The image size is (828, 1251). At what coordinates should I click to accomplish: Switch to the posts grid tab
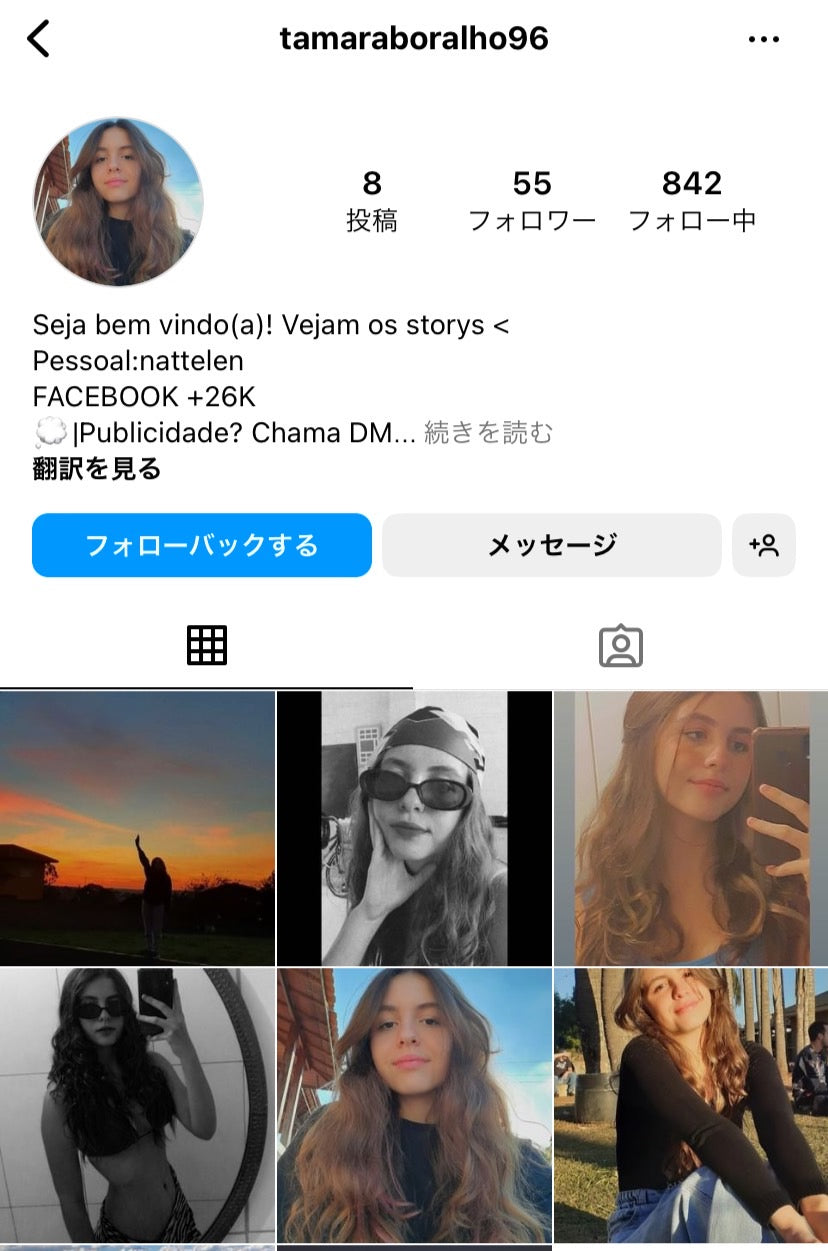tap(207, 646)
